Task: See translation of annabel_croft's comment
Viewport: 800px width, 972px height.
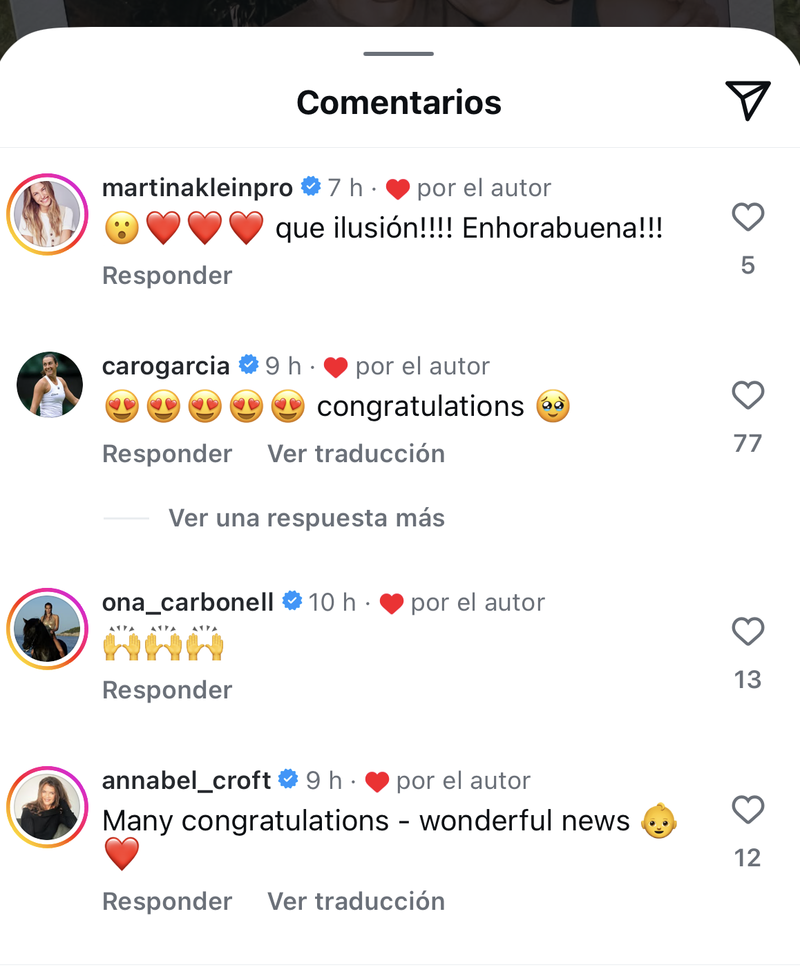Action: pyautogui.click(x=356, y=901)
